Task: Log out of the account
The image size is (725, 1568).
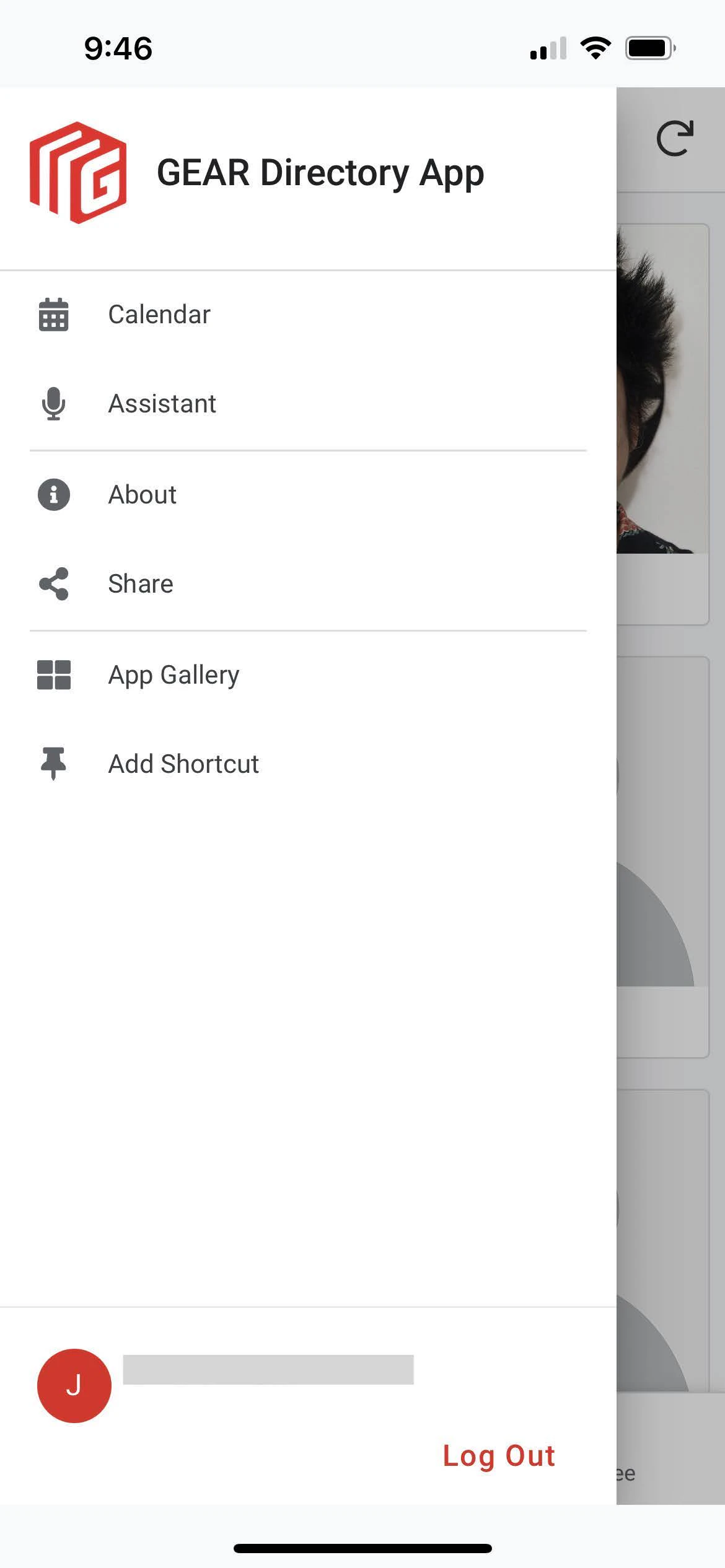Action: (x=499, y=1455)
